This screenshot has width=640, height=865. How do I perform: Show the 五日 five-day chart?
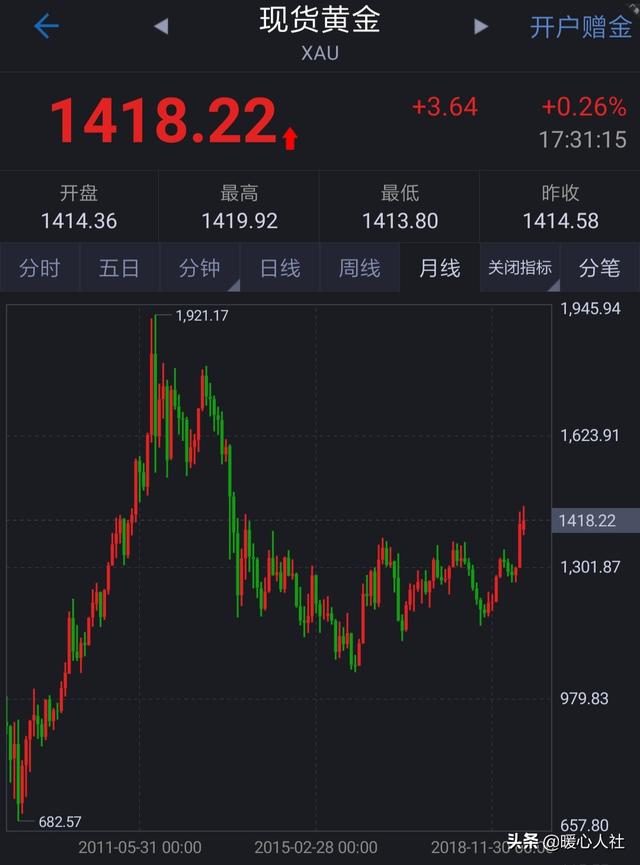119,268
